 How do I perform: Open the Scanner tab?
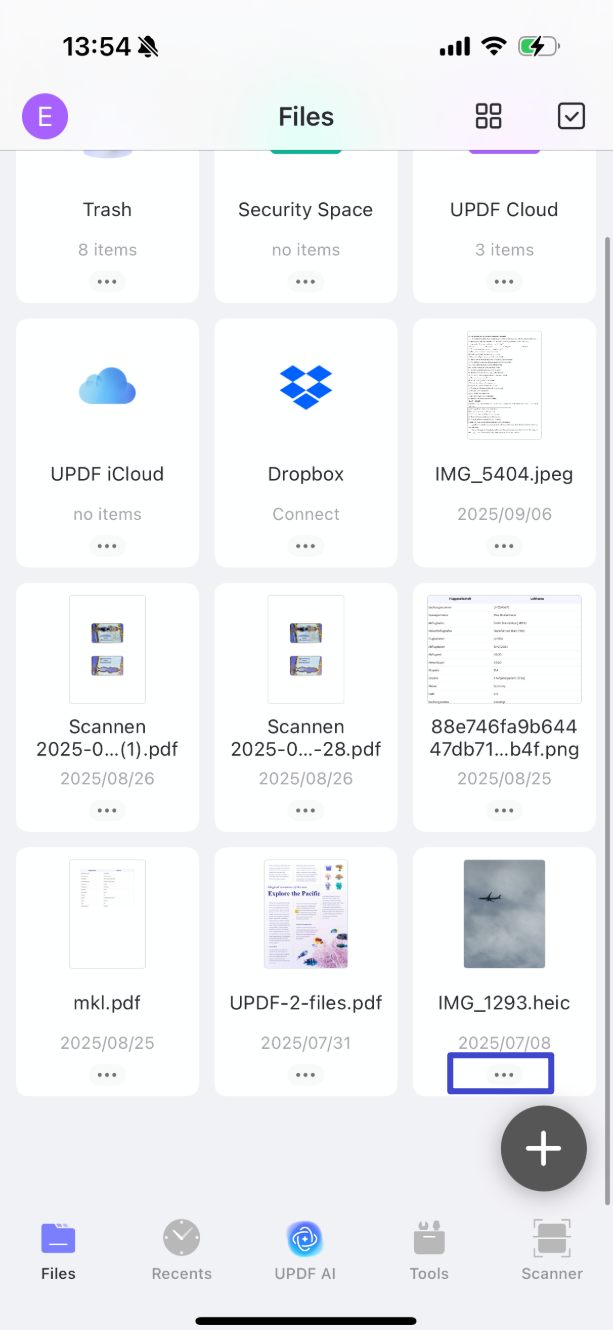click(552, 1250)
